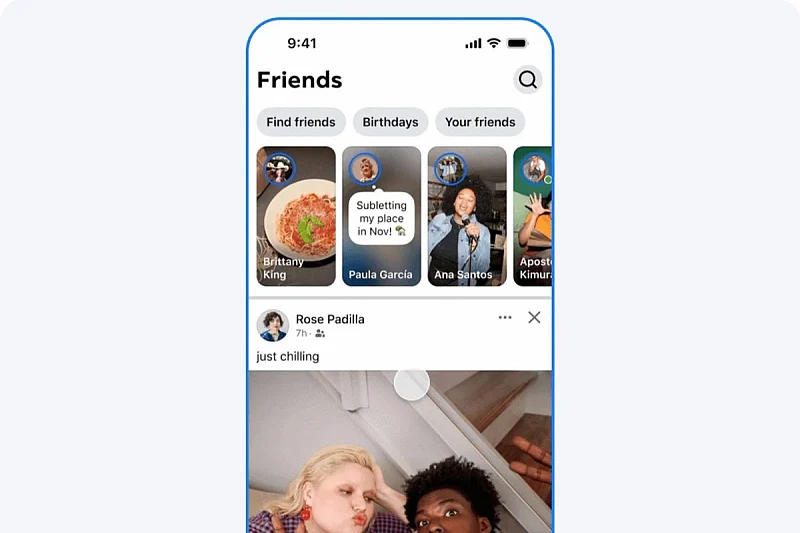The image size is (800, 533).
Task: Dismiss Rose Padilla's post with the X
Action: 534,317
